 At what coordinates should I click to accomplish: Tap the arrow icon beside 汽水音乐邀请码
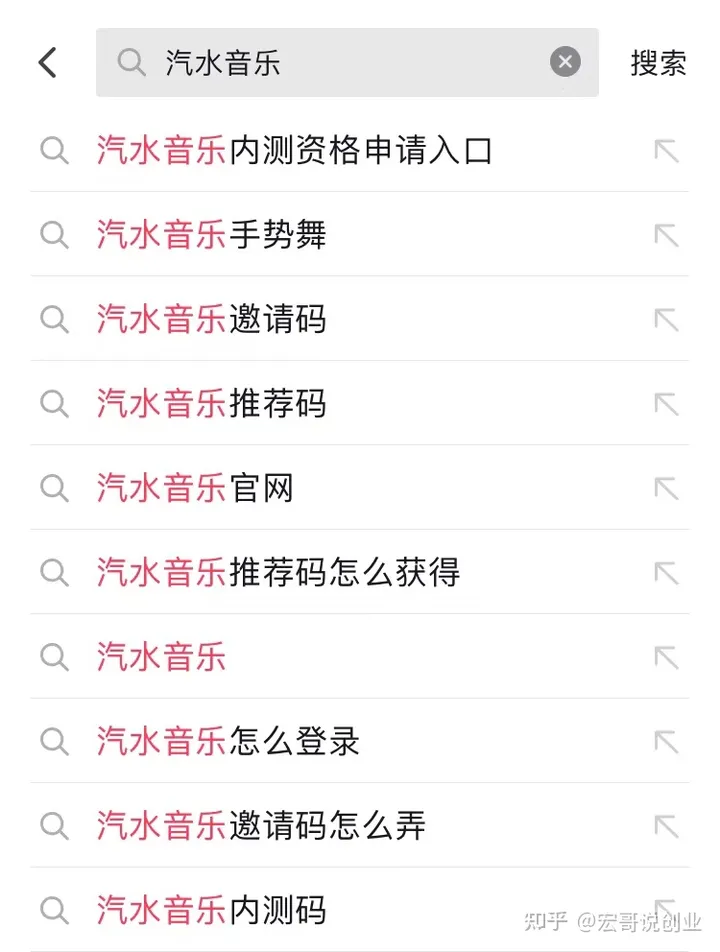pos(666,320)
